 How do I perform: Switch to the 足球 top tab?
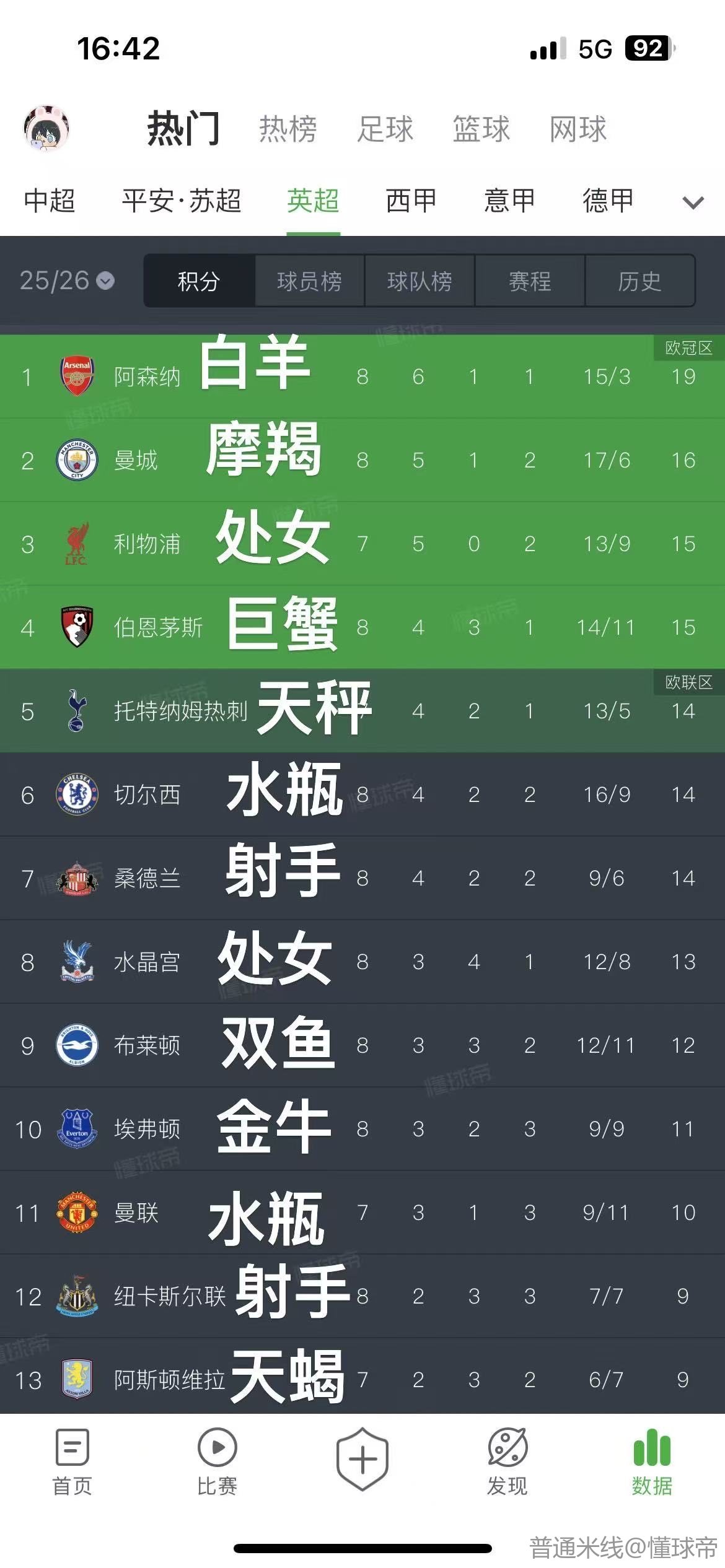385,129
